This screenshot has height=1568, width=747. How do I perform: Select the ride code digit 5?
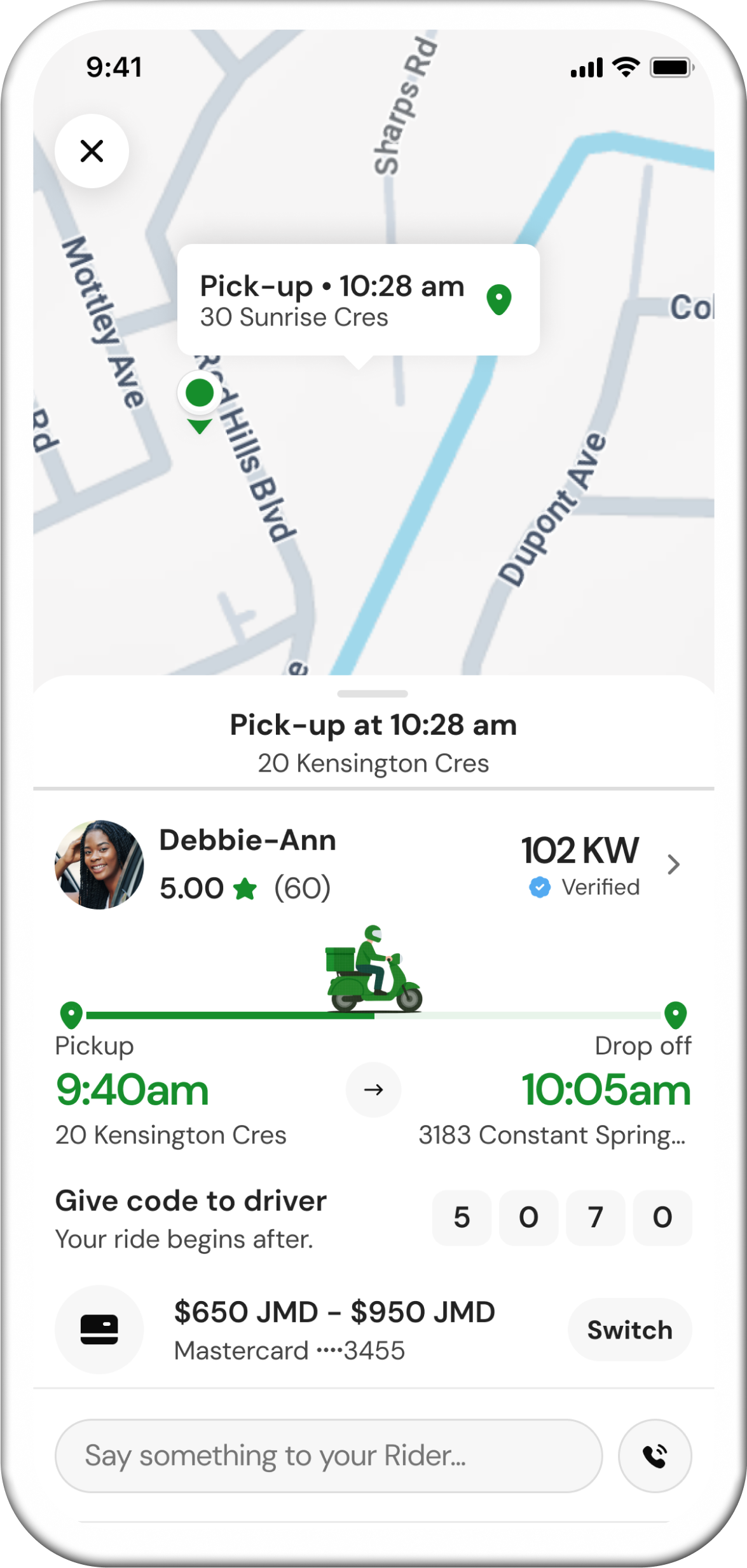click(461, 1216)
